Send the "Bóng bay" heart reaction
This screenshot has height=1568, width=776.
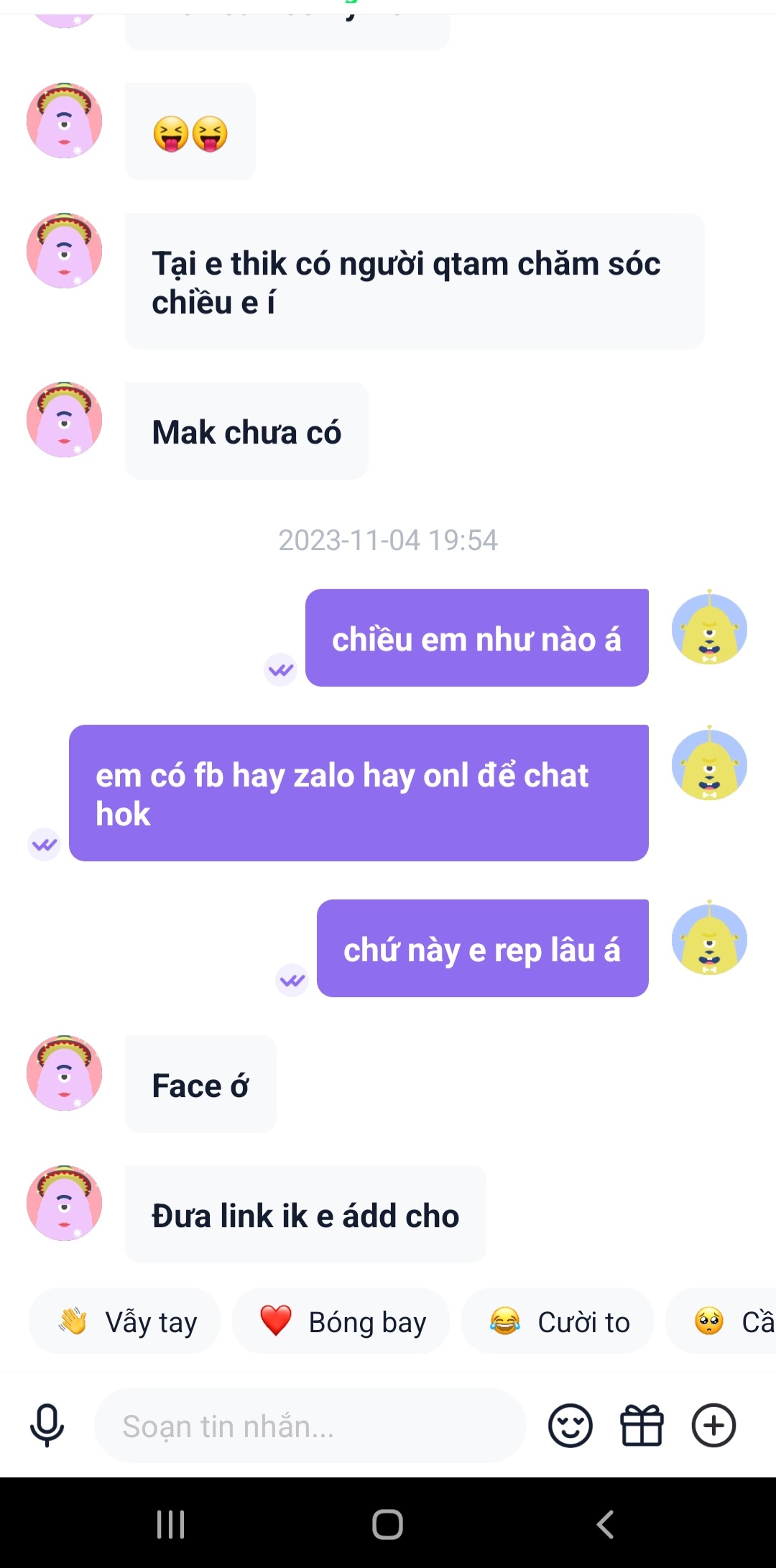(x=341, y=1321)
